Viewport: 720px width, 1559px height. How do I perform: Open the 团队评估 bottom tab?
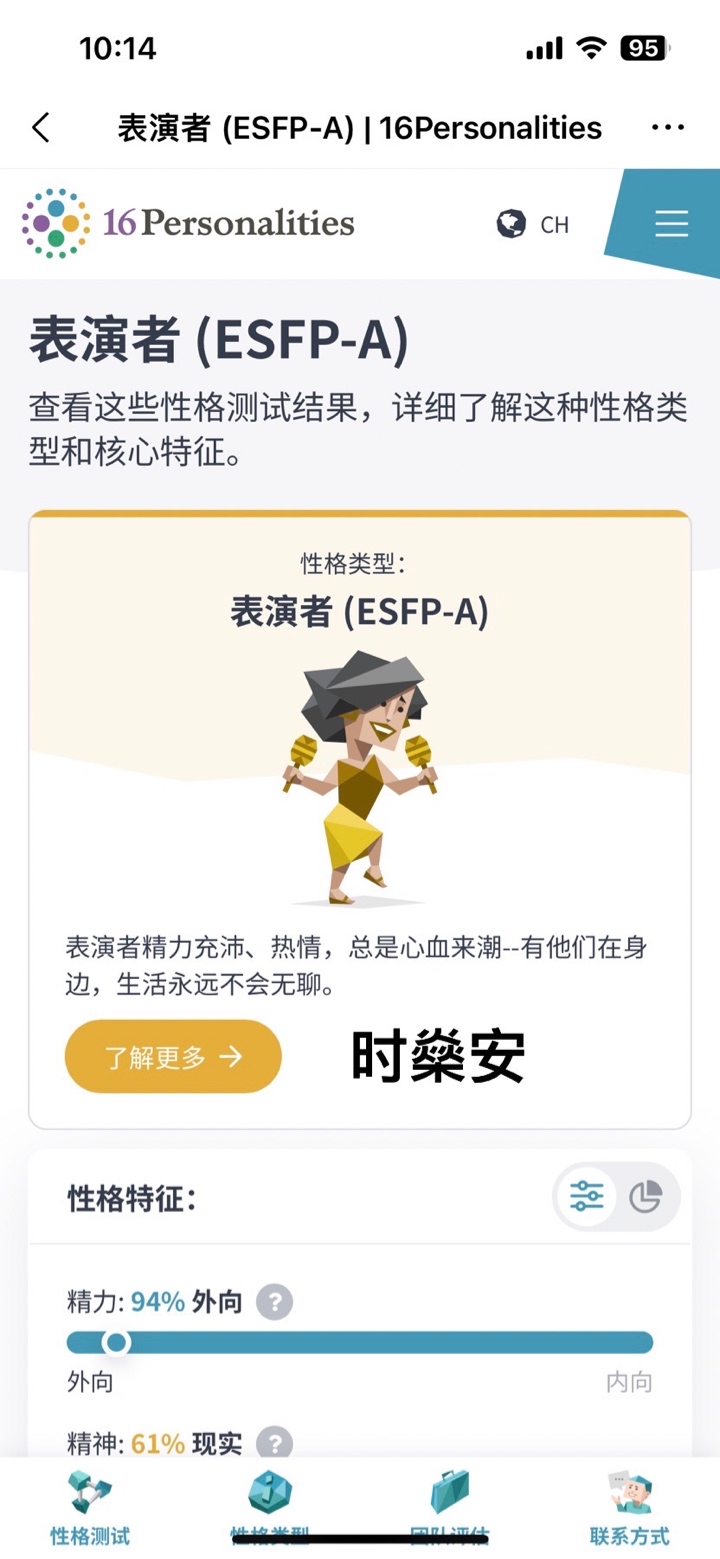click(x=450, y=1507)
